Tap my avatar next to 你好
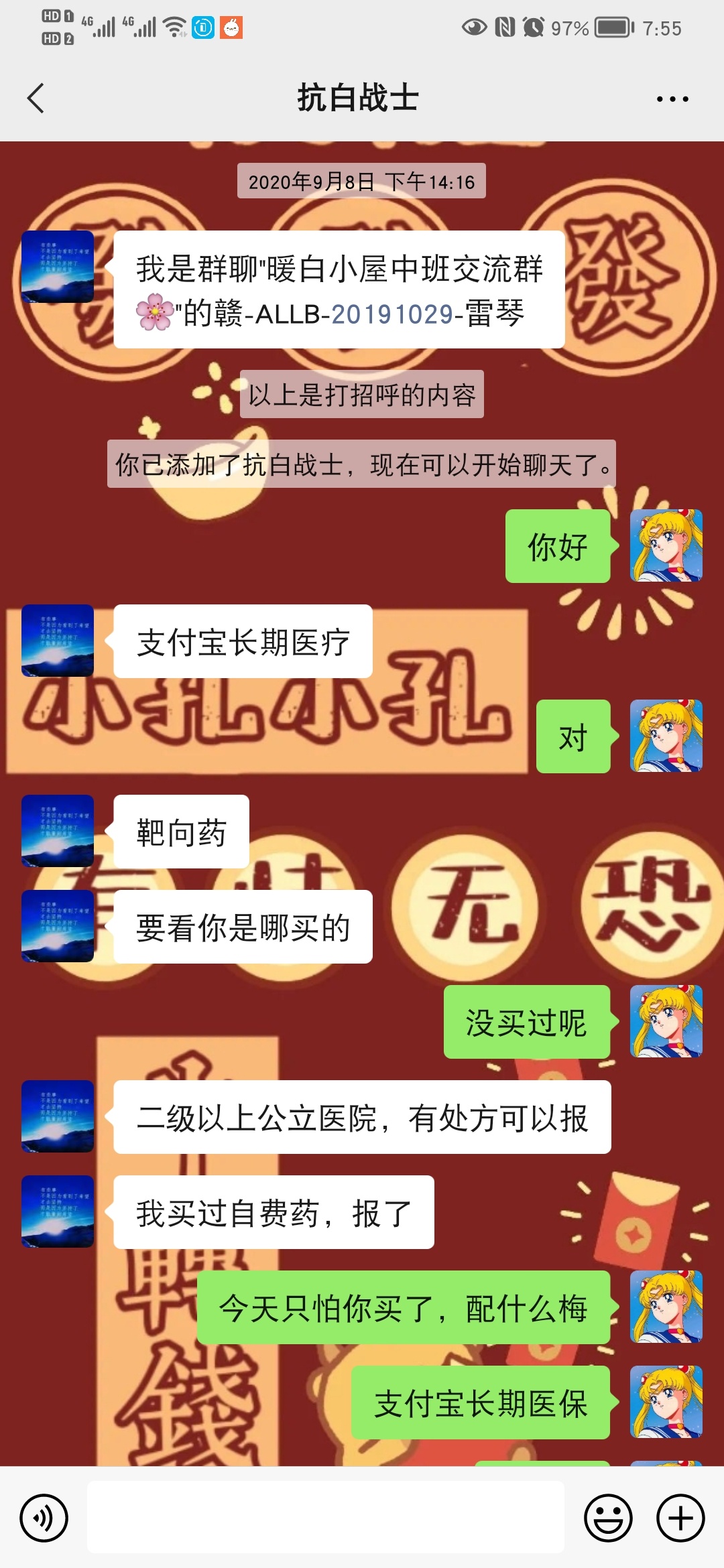724x1568 pixels. 666,545
